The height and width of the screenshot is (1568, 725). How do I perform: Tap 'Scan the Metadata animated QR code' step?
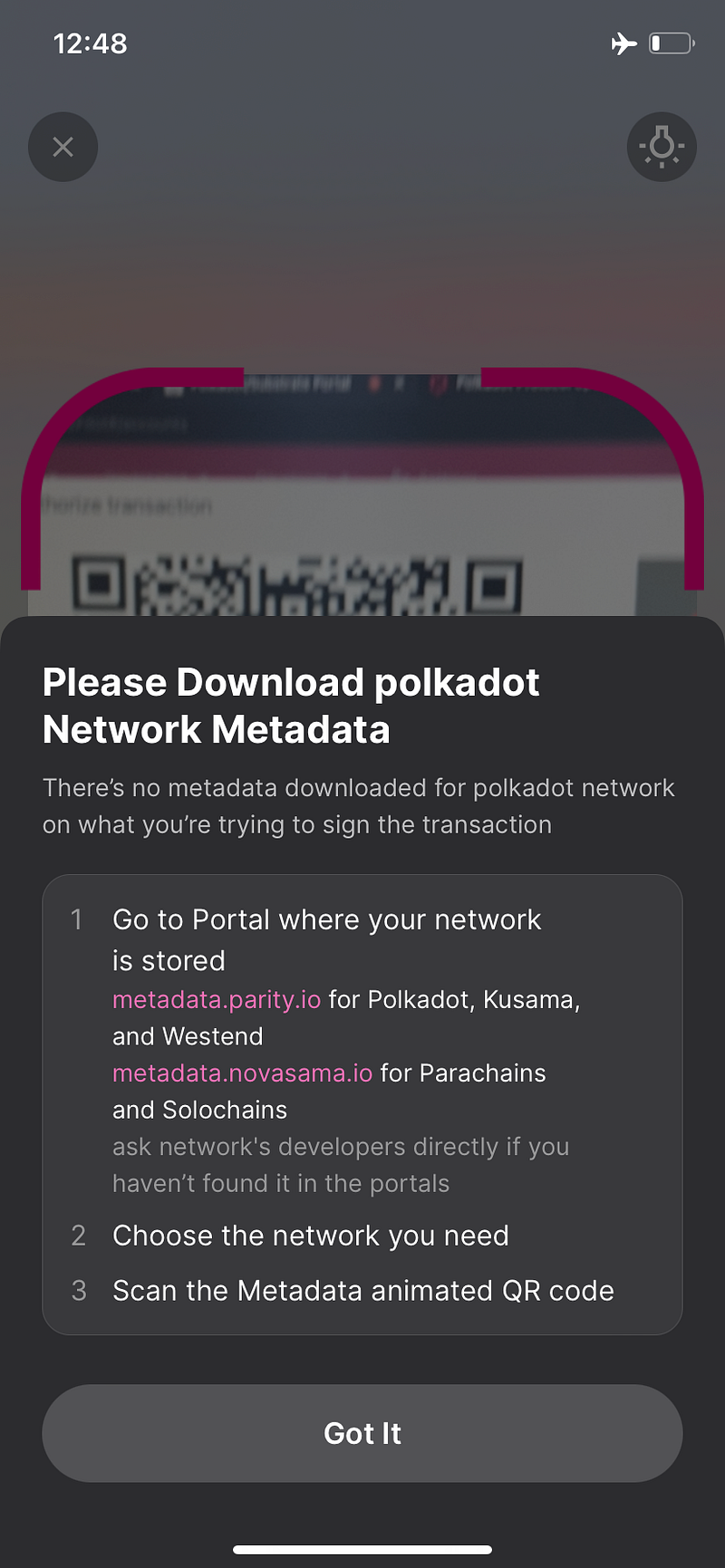point(362,1291)
